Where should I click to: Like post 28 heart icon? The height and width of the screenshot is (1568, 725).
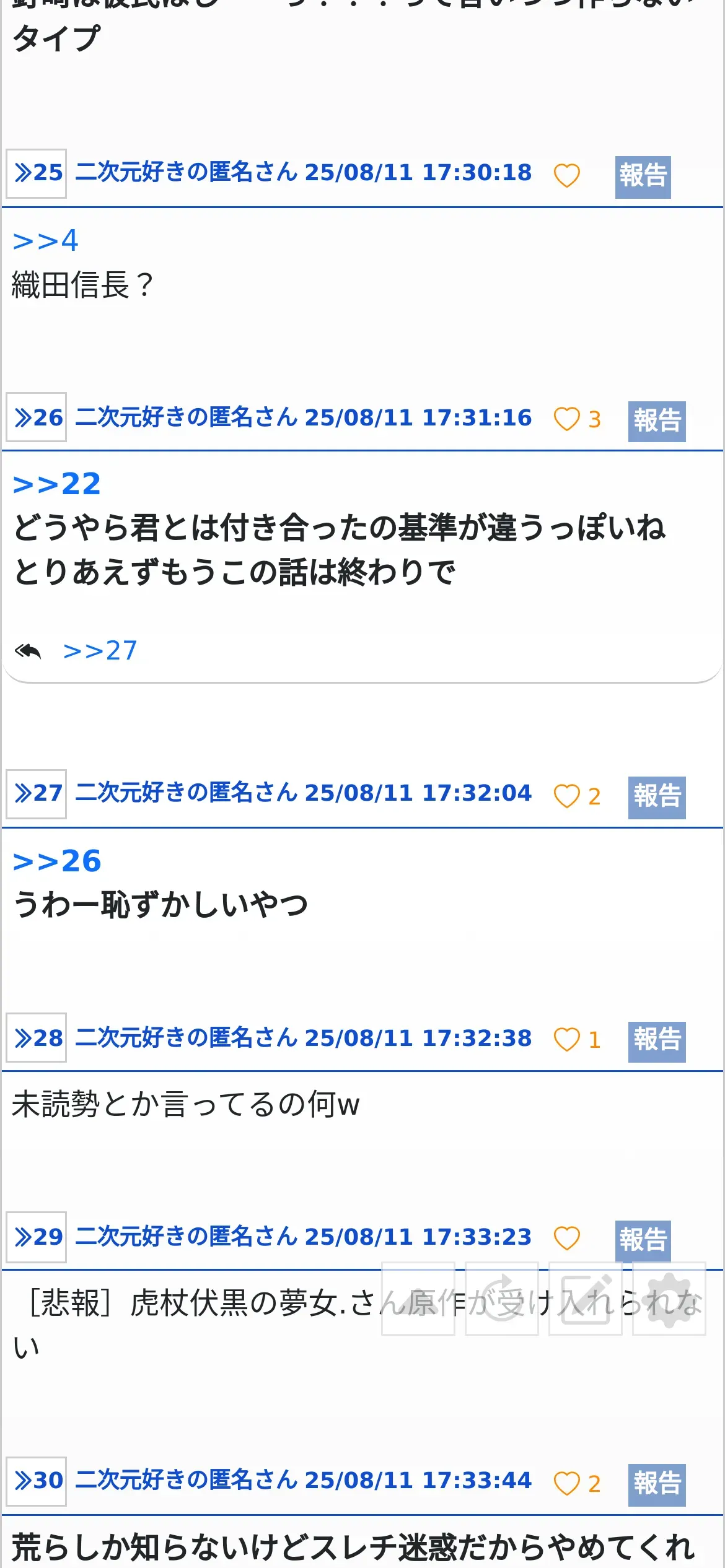point(566,1040)
